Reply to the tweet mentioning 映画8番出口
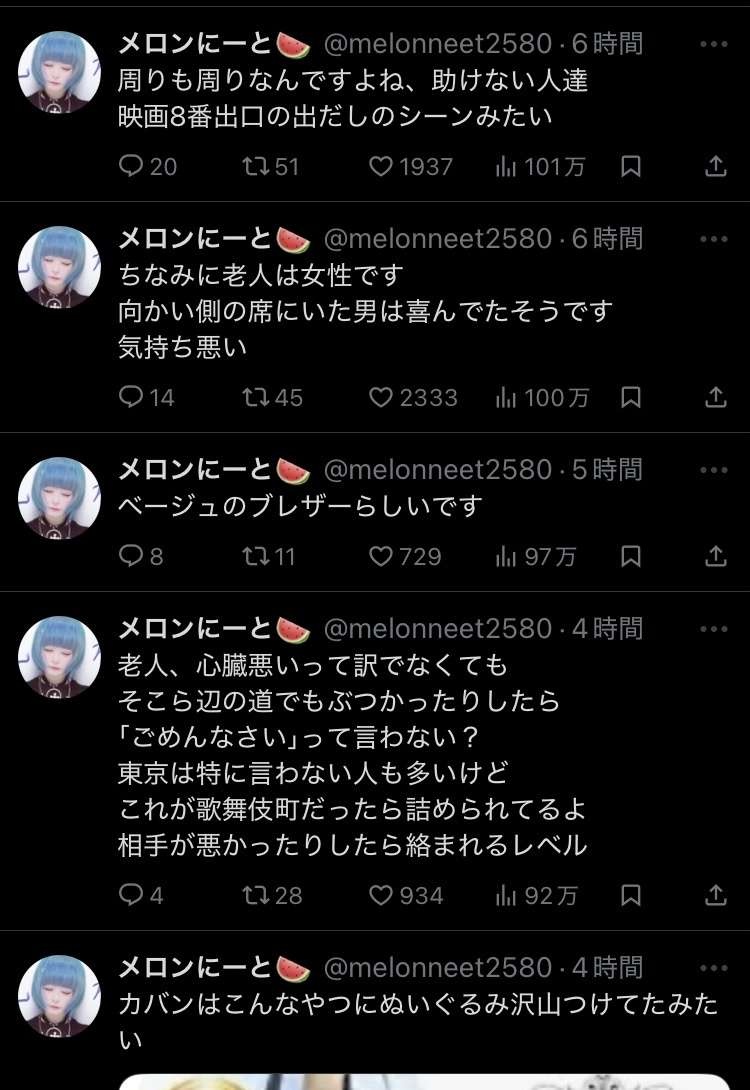Image resolution: width=750 pixels, height=1090 pixels. [132, 167]
